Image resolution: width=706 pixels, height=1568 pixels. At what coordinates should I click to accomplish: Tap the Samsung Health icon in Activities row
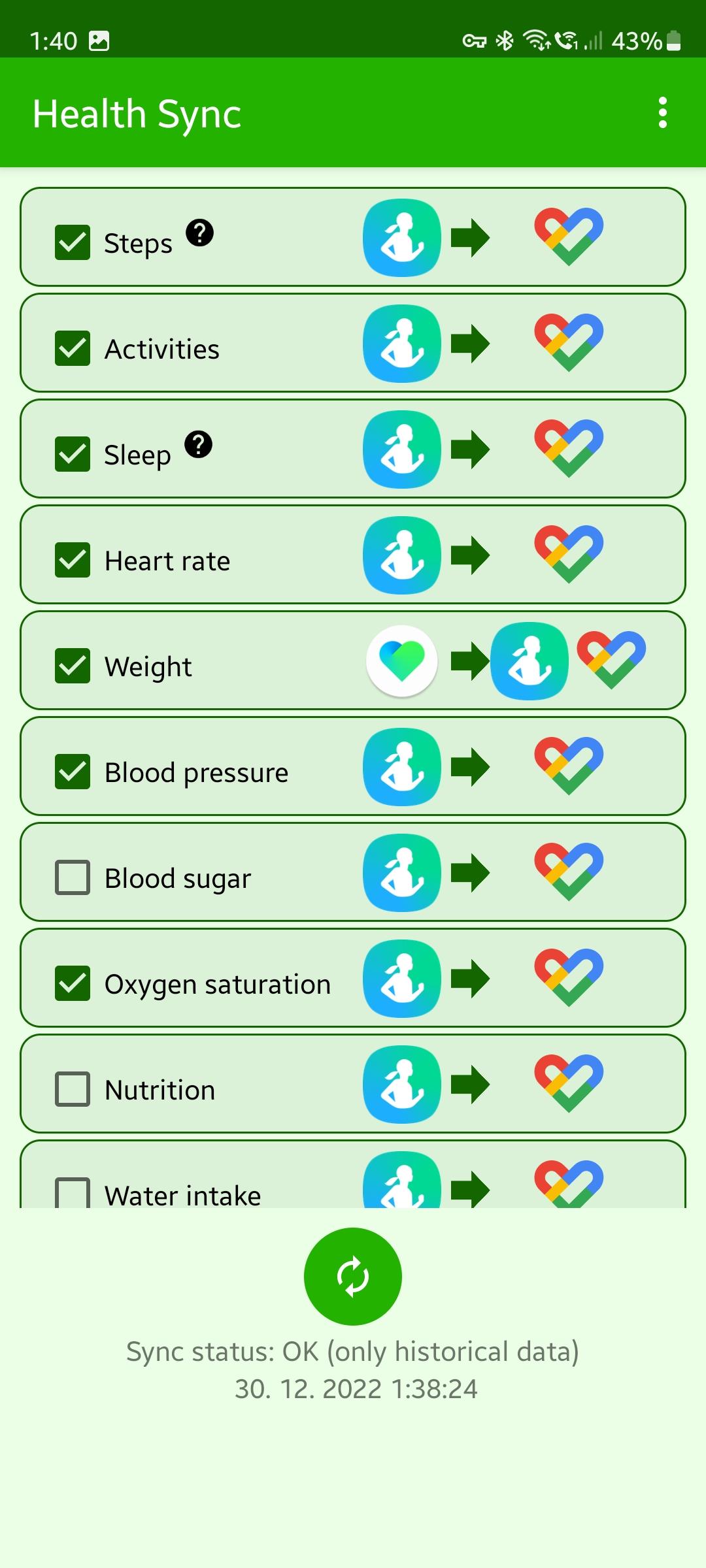tap(402, 344)
